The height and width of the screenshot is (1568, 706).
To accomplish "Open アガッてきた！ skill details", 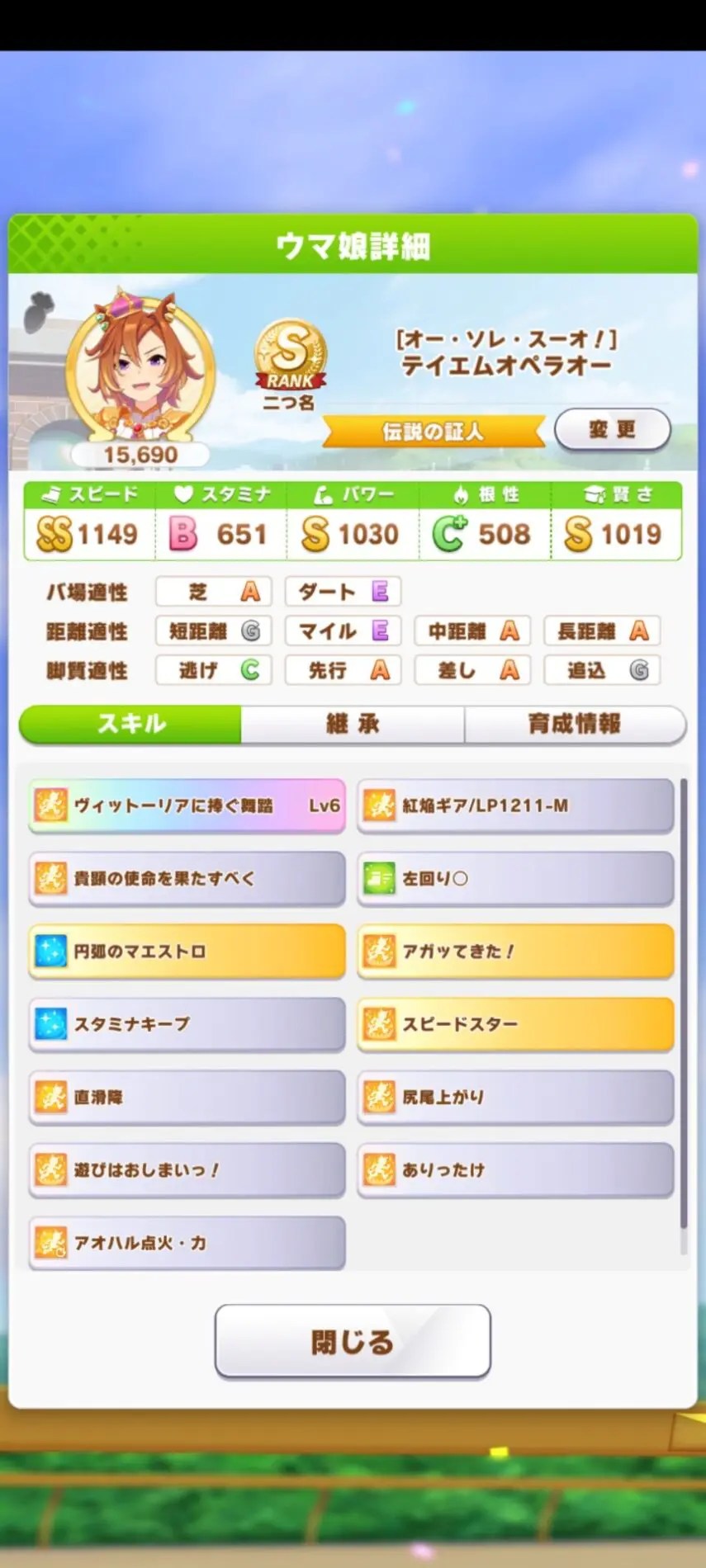I will click(x=516, y=951).
